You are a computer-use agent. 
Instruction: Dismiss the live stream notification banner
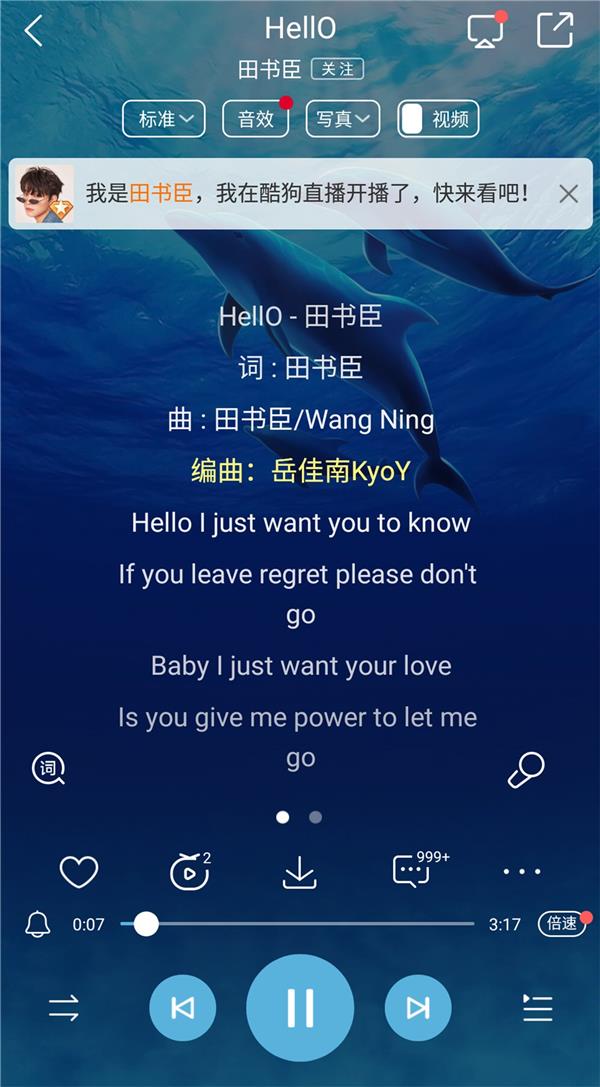(569, 194)
